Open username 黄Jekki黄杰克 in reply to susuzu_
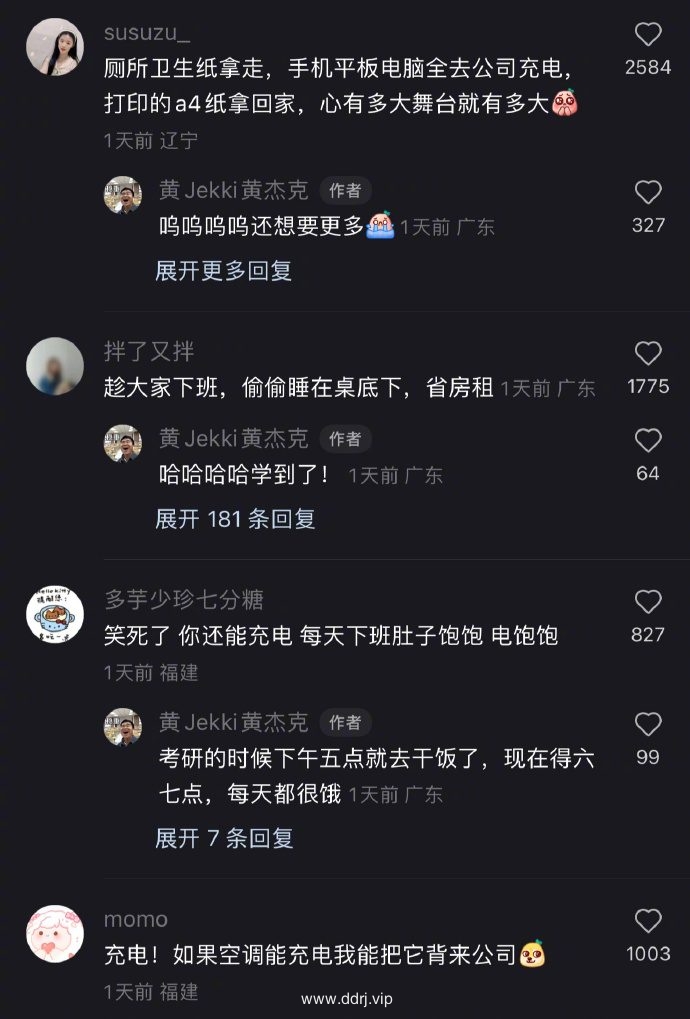 [234, 190]
